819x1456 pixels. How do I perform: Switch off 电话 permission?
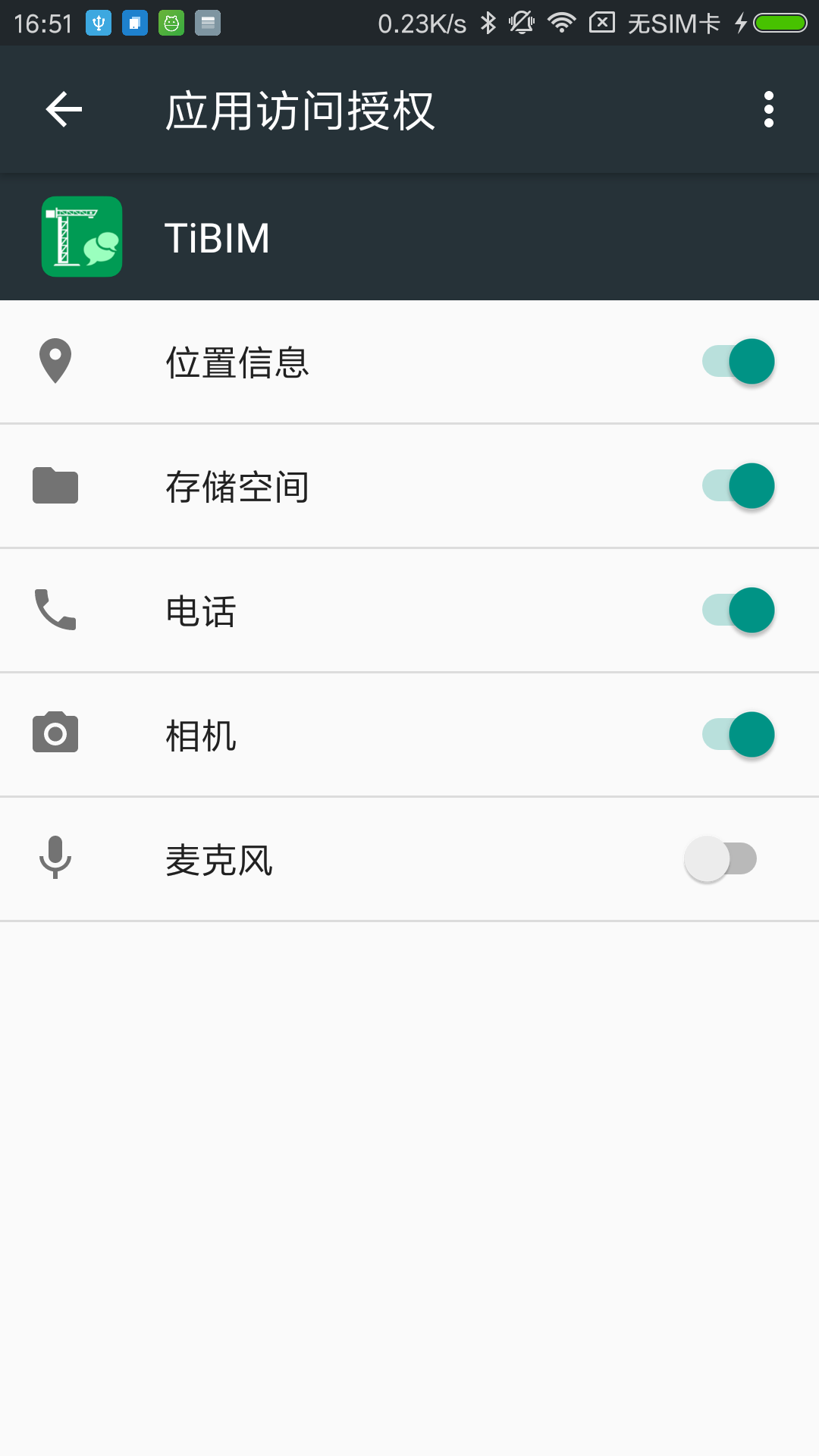[x=738, y=610]
